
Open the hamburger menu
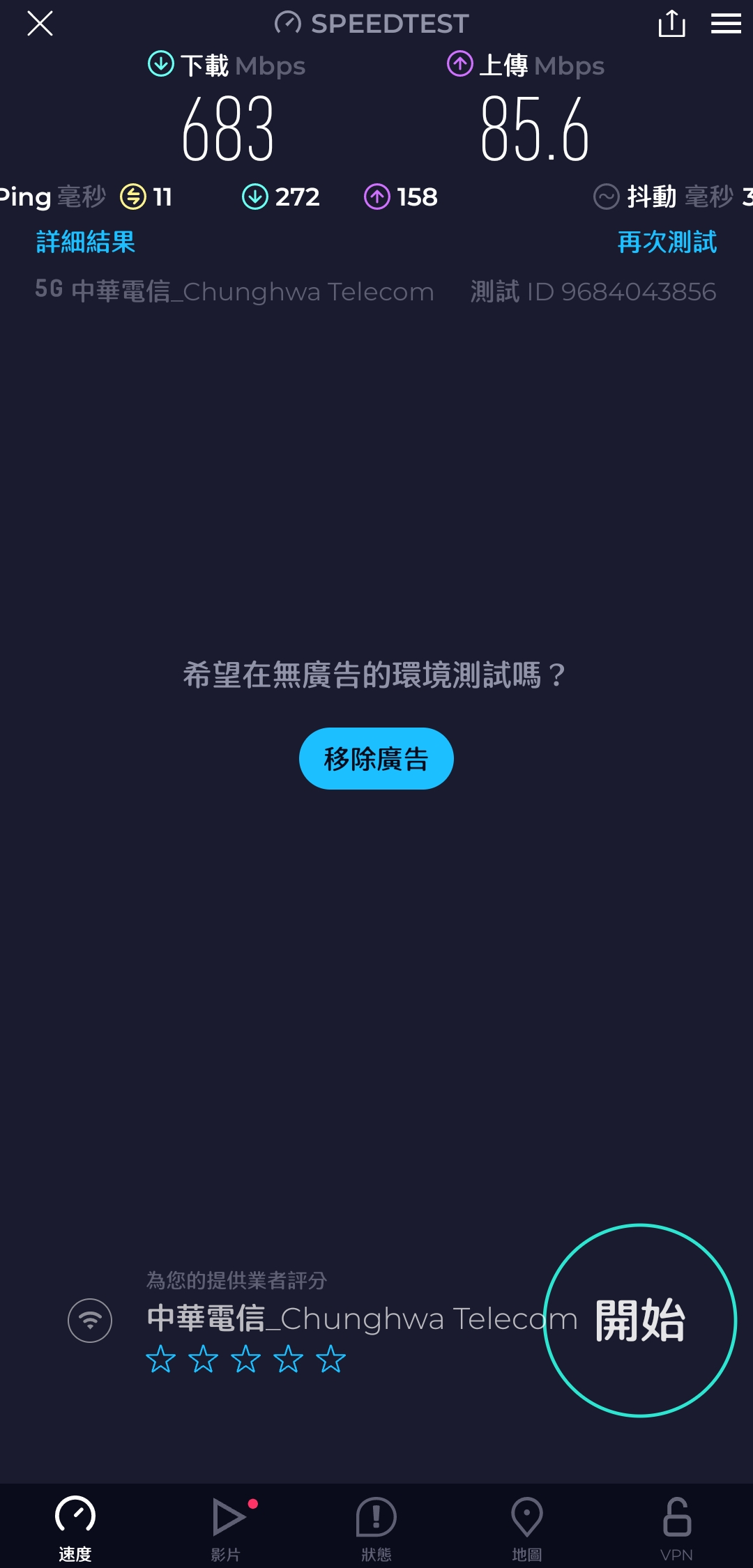click(x=726, y=24)
